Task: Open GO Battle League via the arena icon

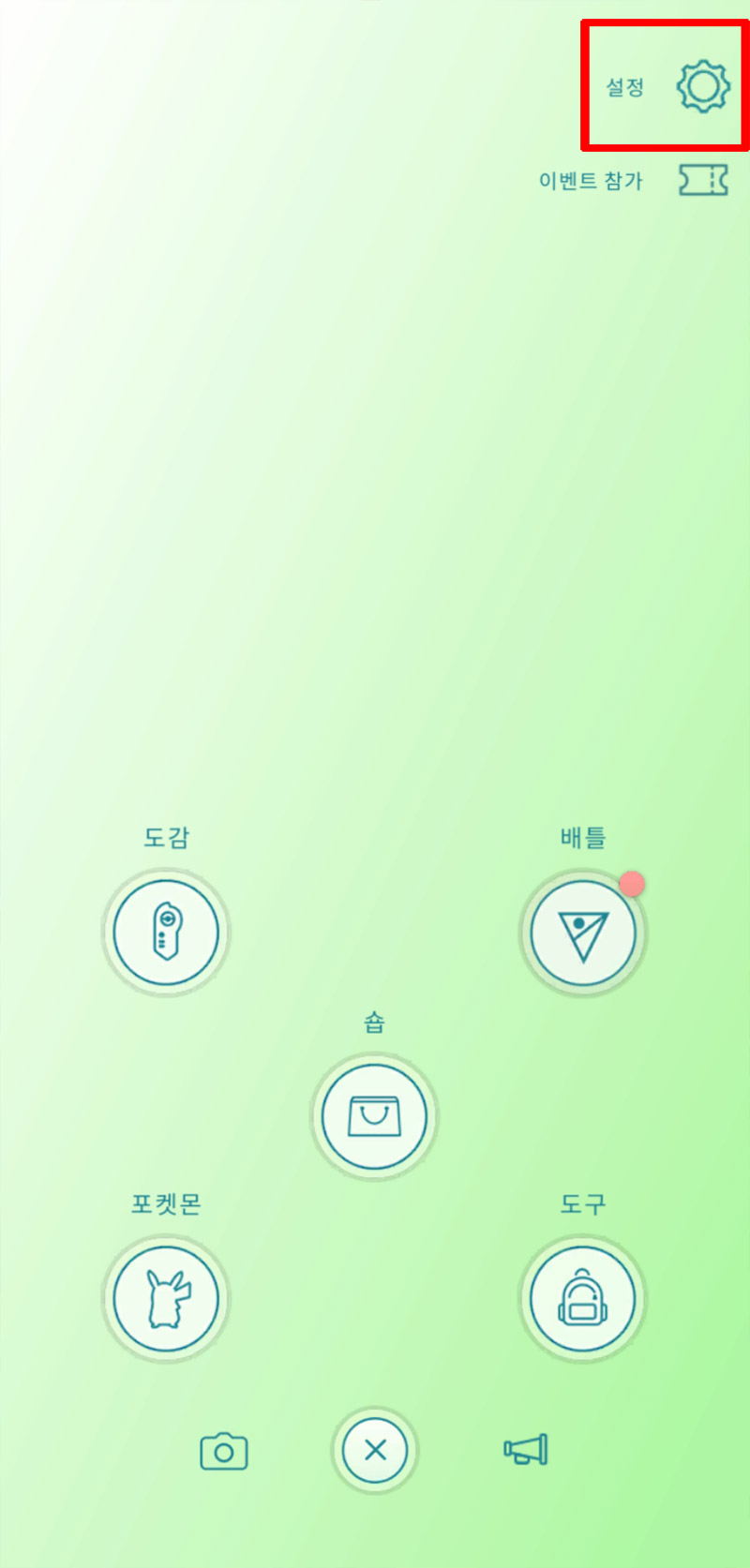Action: coord(583,931)
